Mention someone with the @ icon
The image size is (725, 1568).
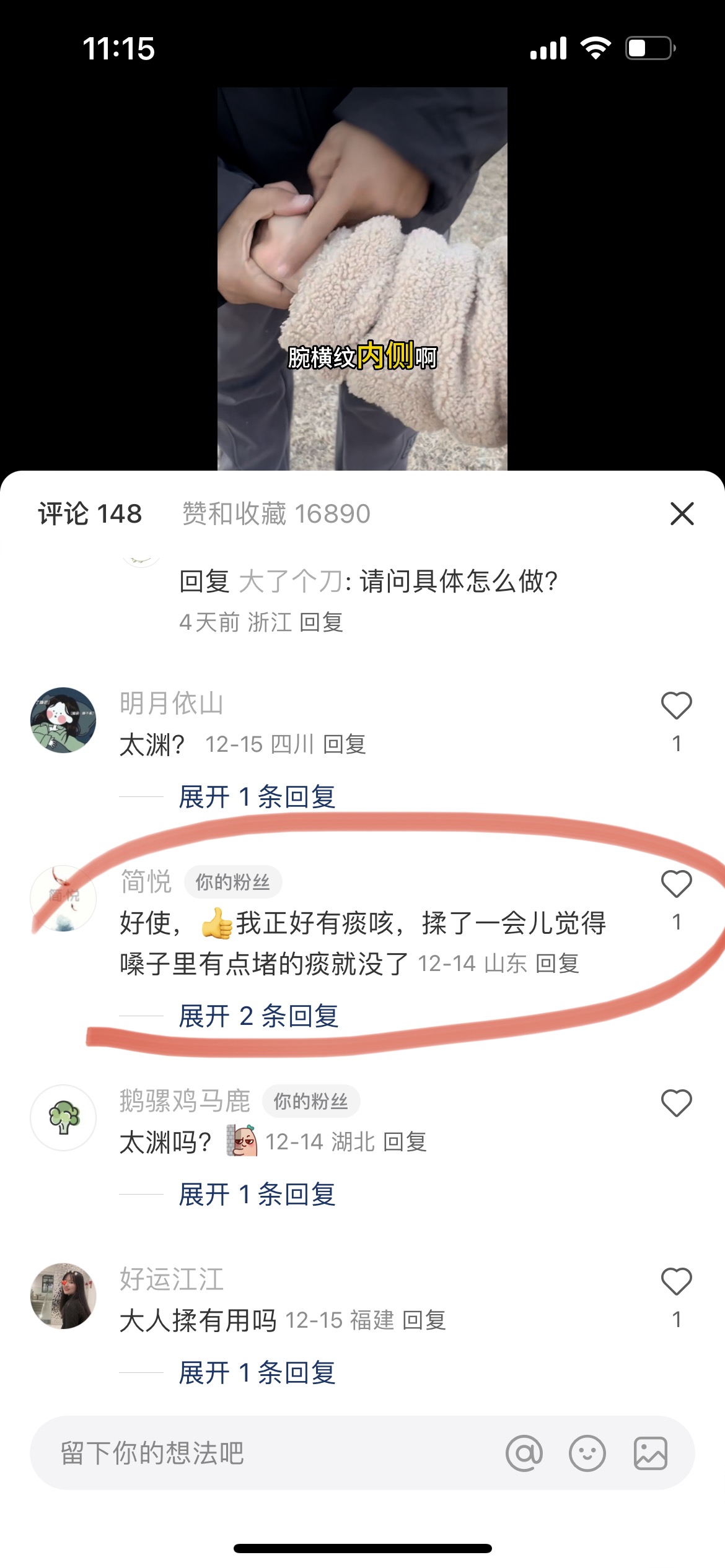click(x=524, y=1453)
